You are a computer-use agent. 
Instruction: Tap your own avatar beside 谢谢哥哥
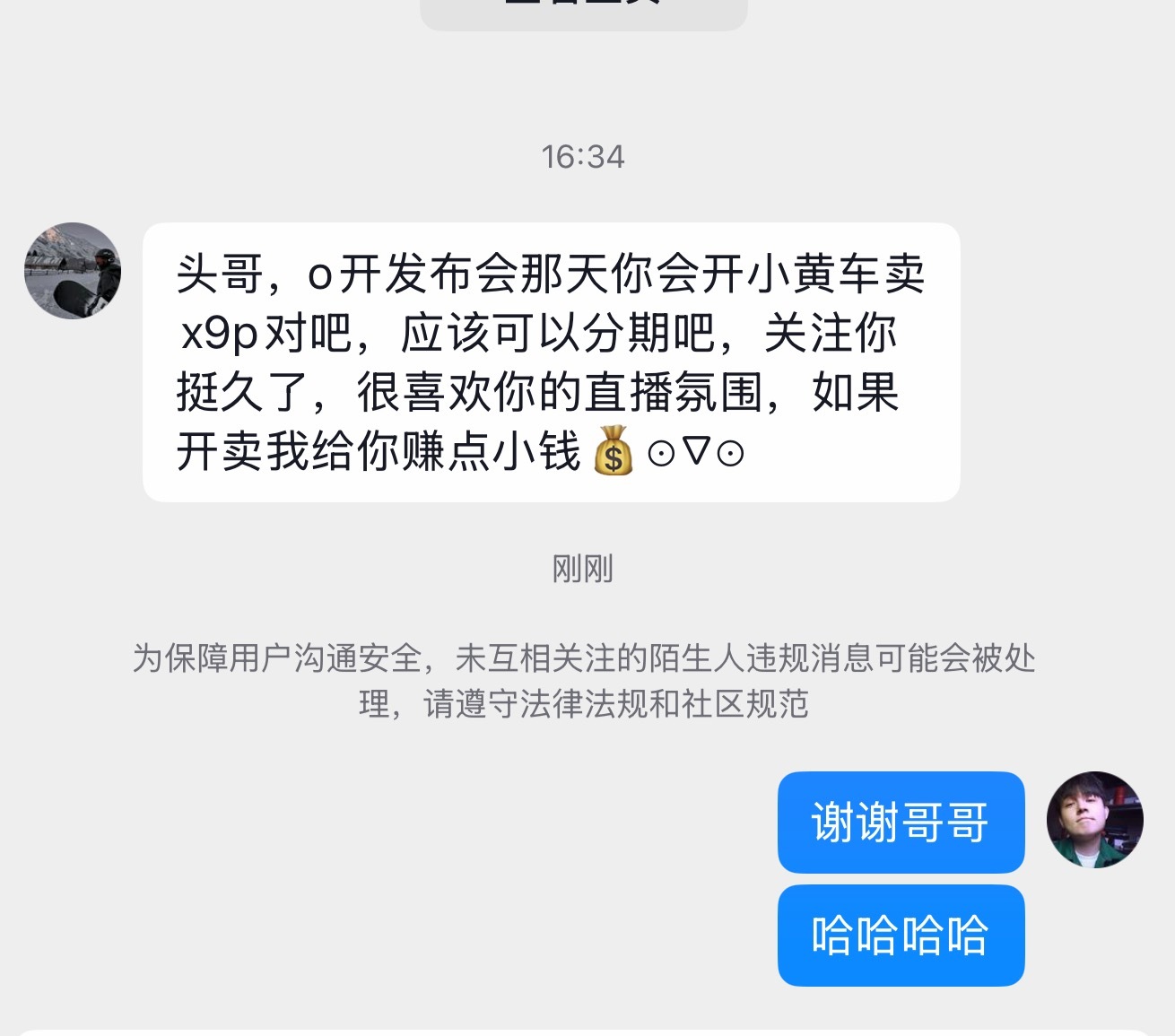point(1095,820)
